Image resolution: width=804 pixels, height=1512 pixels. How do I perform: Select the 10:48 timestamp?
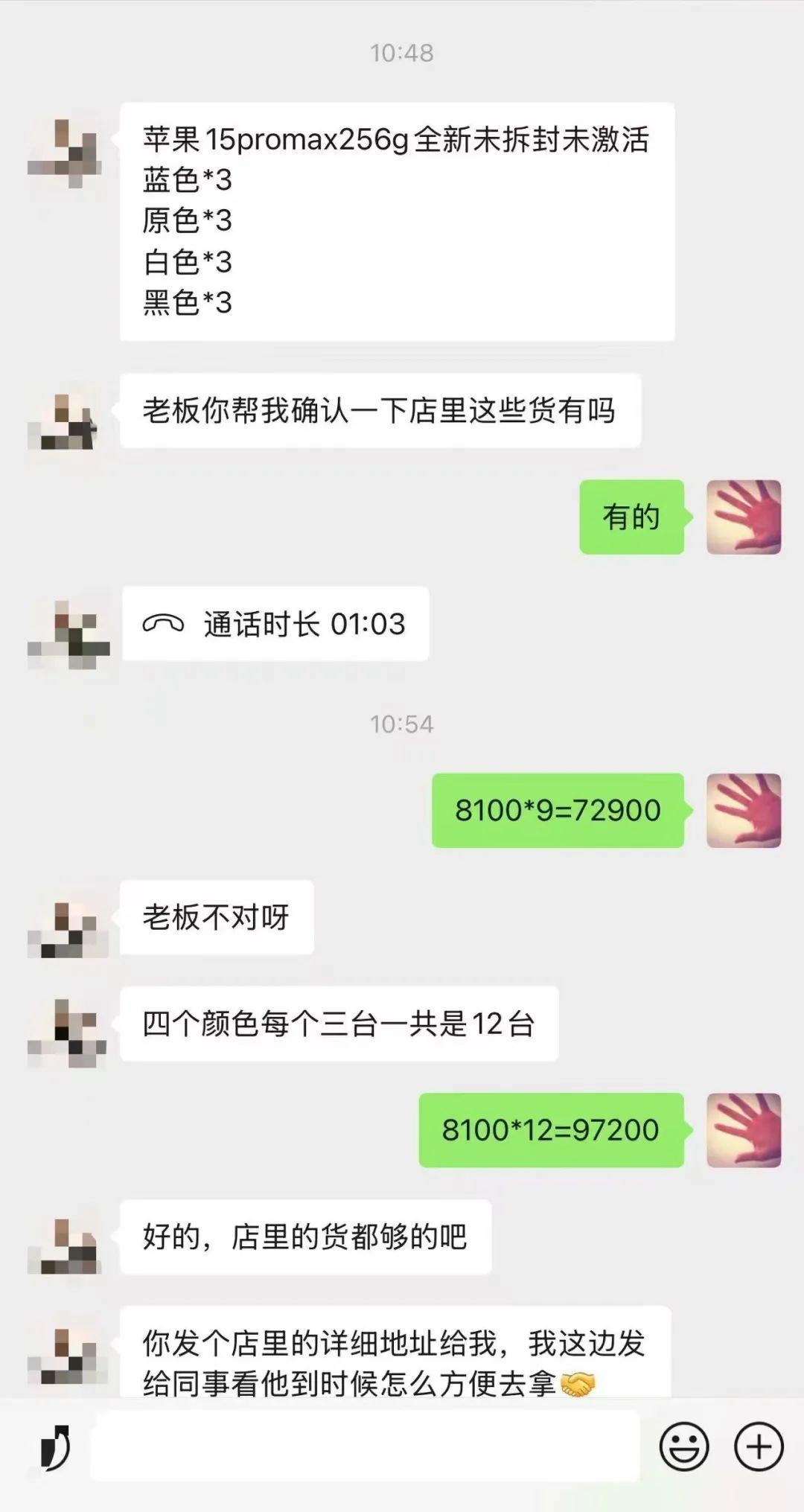pos(402,52)
